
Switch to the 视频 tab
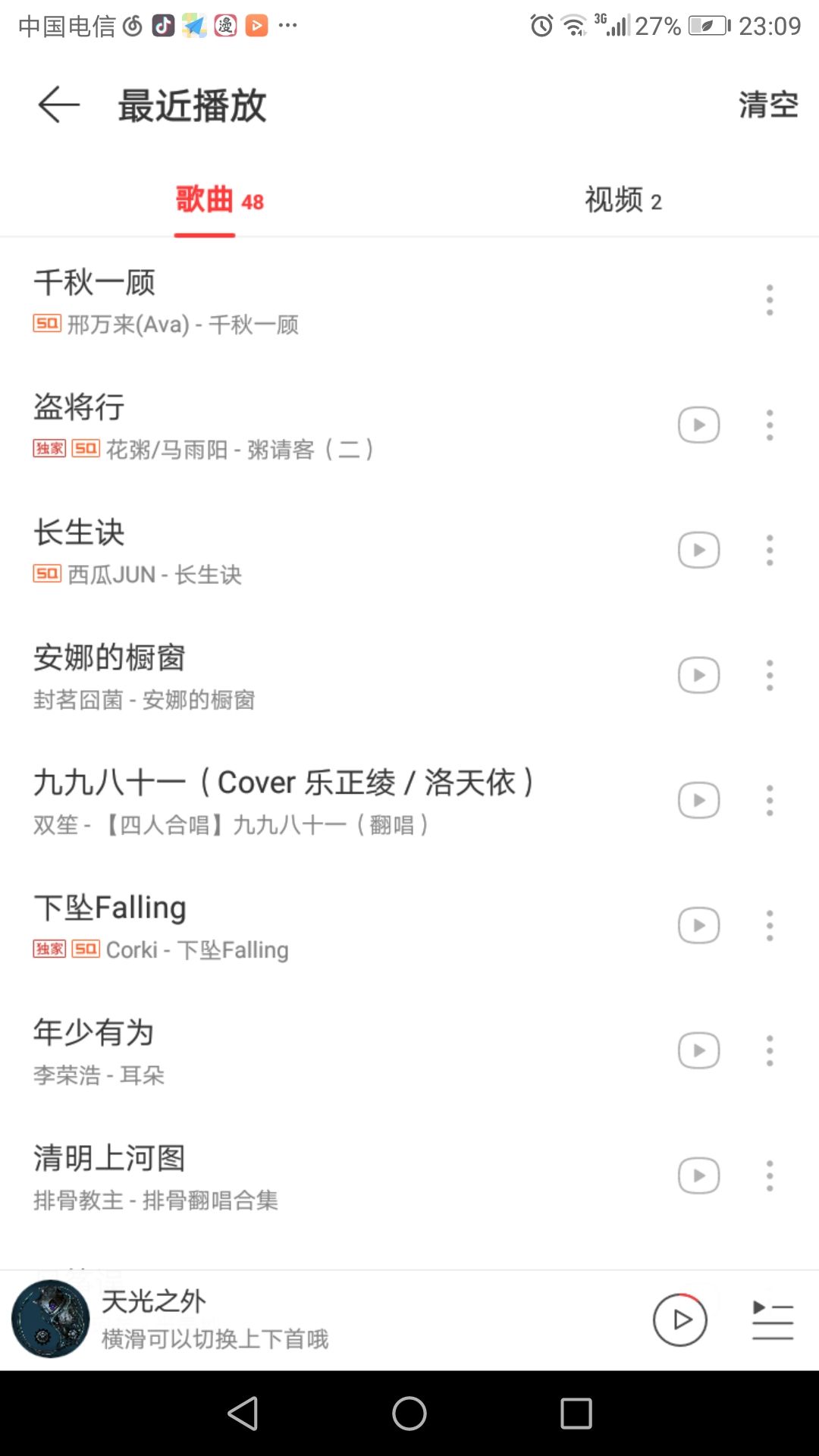pyautogui.click(x=623, y=201)
